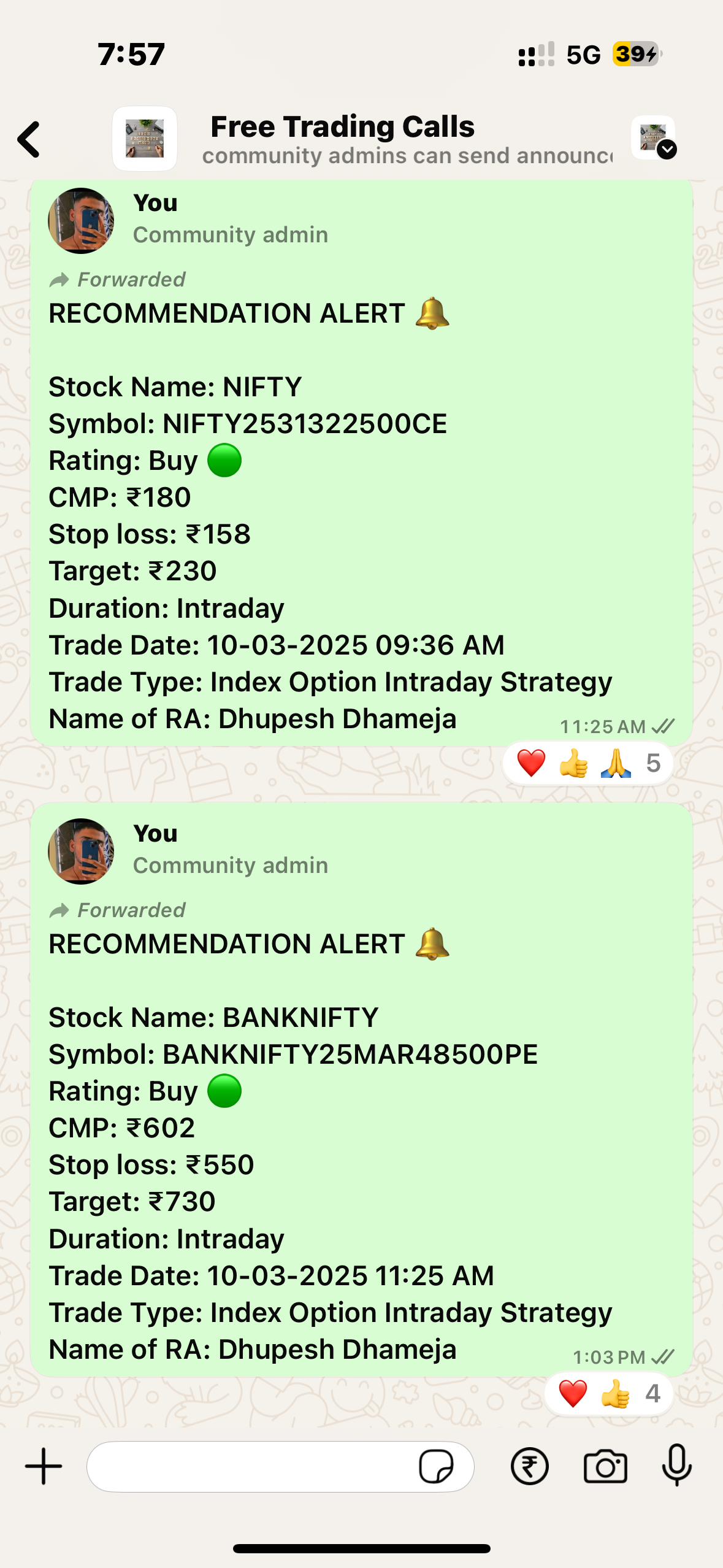Open the rupee payment option
Viewport: 723px width, 1568px height.
coord(529,1466)
